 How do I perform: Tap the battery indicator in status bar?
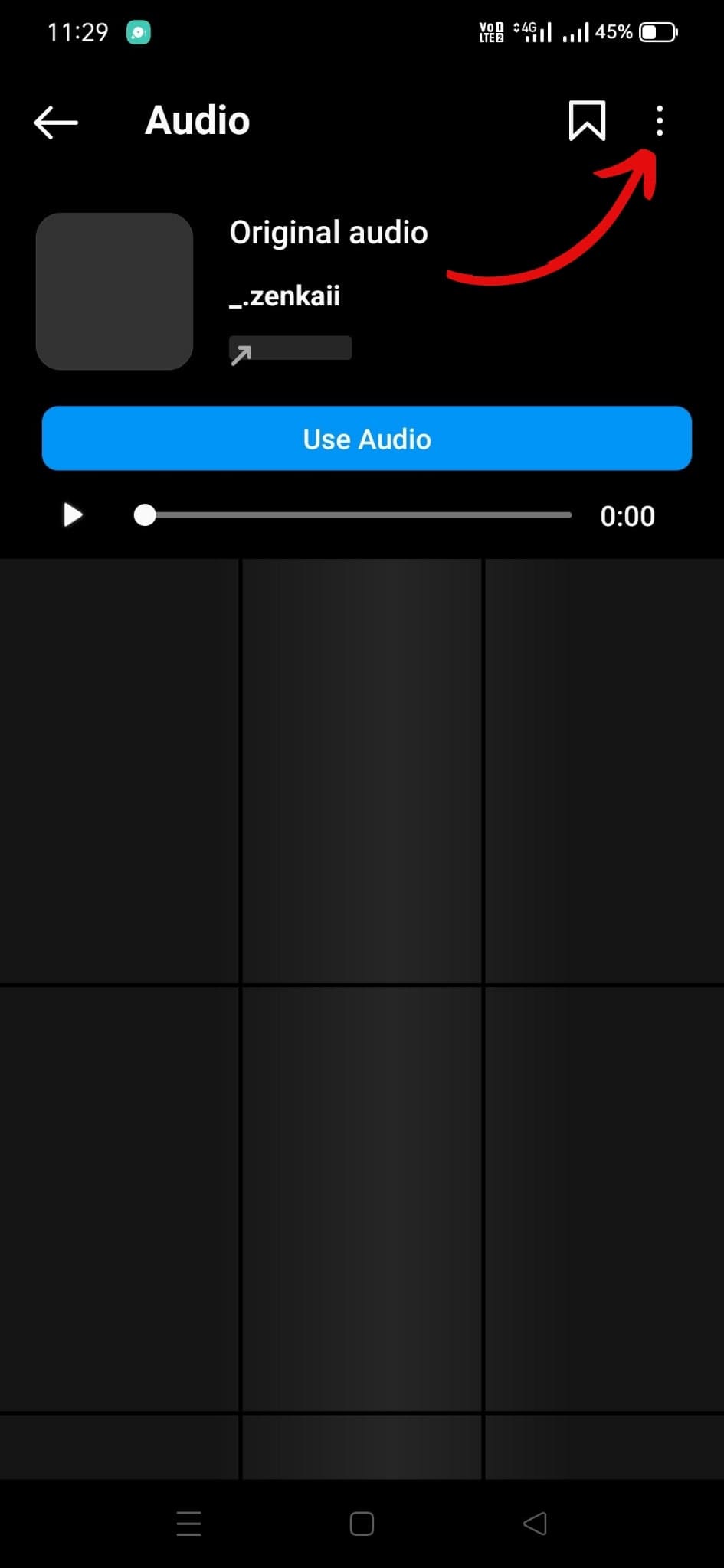657,31
